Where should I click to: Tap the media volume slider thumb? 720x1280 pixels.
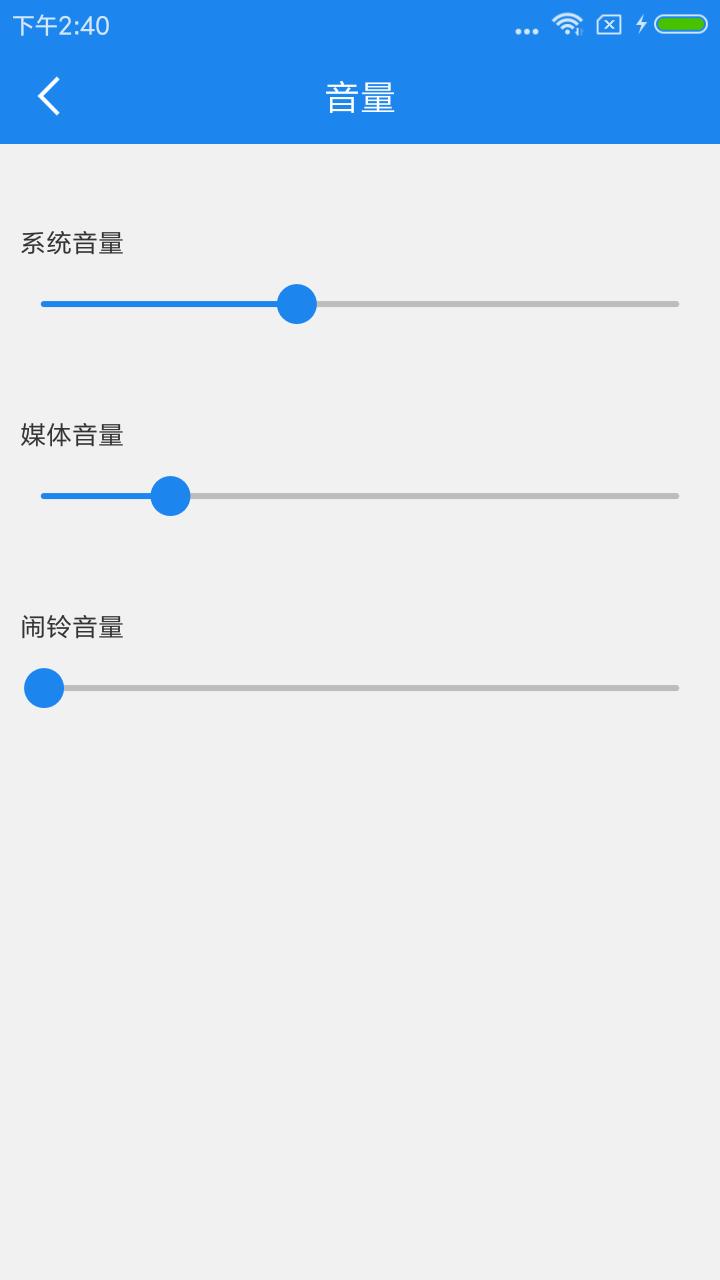(170, 495)
